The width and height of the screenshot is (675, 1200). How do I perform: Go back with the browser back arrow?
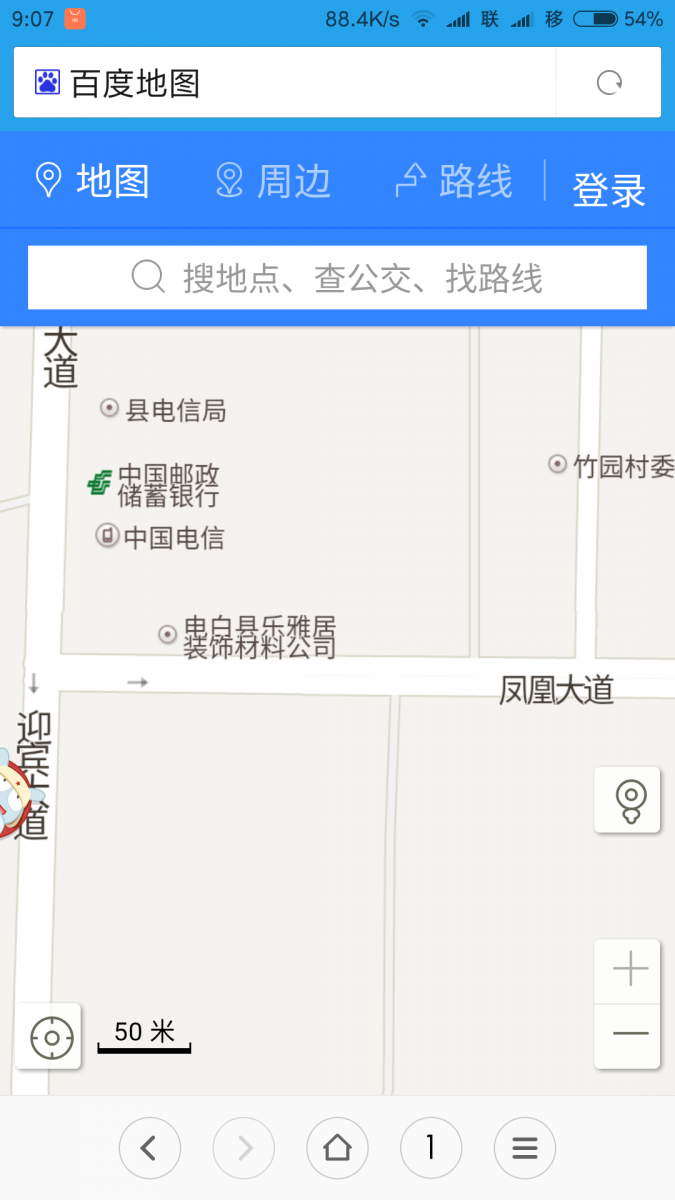point(149,1148)
